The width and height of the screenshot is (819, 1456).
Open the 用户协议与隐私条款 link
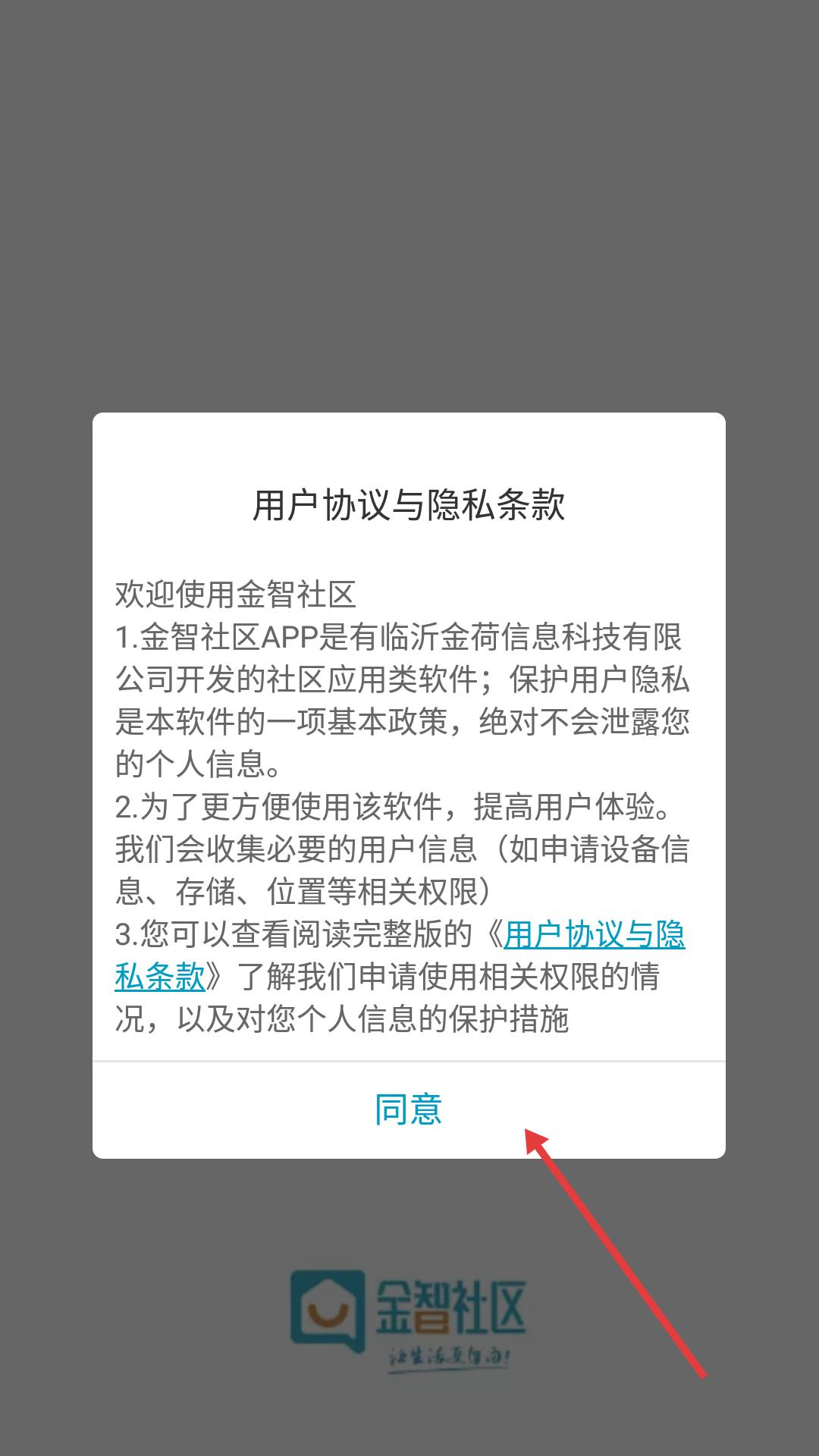coord(594,935)
